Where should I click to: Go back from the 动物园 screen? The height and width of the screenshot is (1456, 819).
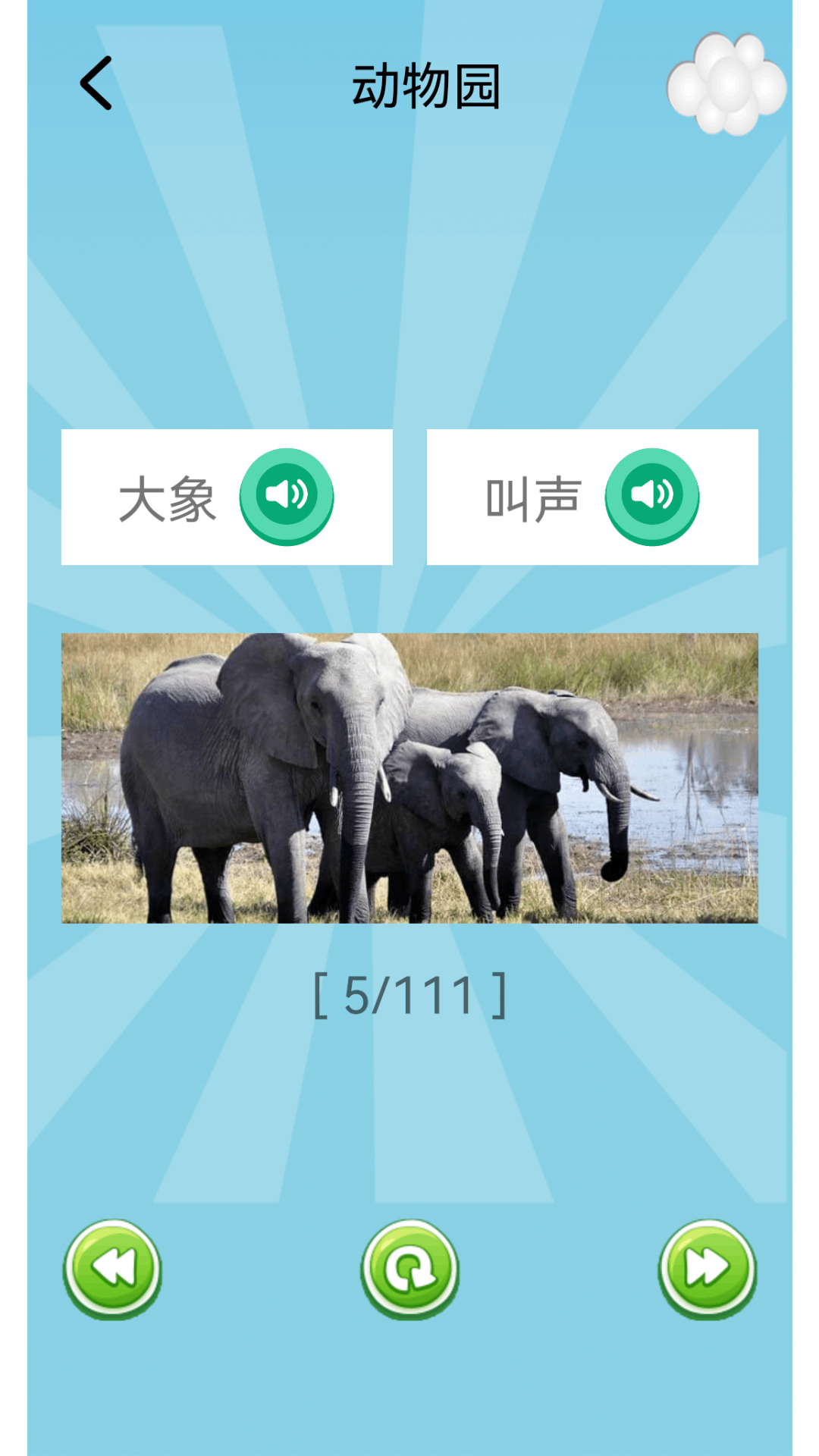coord(96,83)
